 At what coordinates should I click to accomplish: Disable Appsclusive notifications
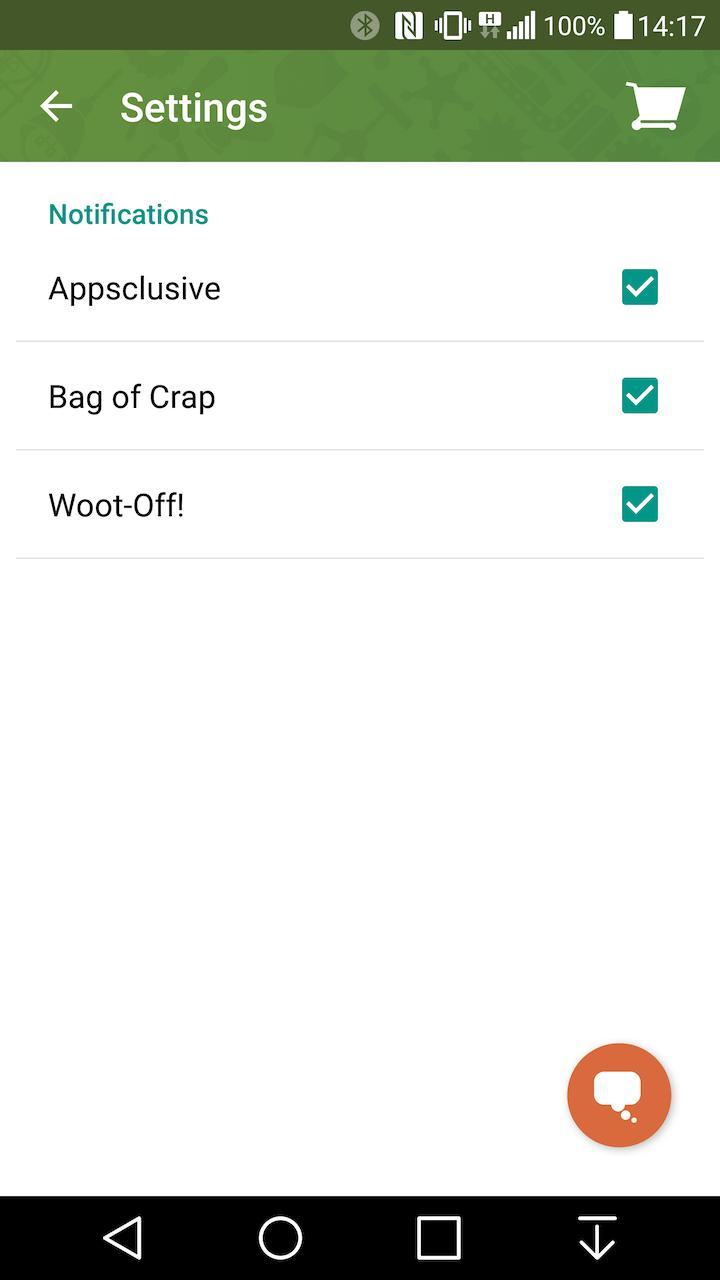pos(639,287)
